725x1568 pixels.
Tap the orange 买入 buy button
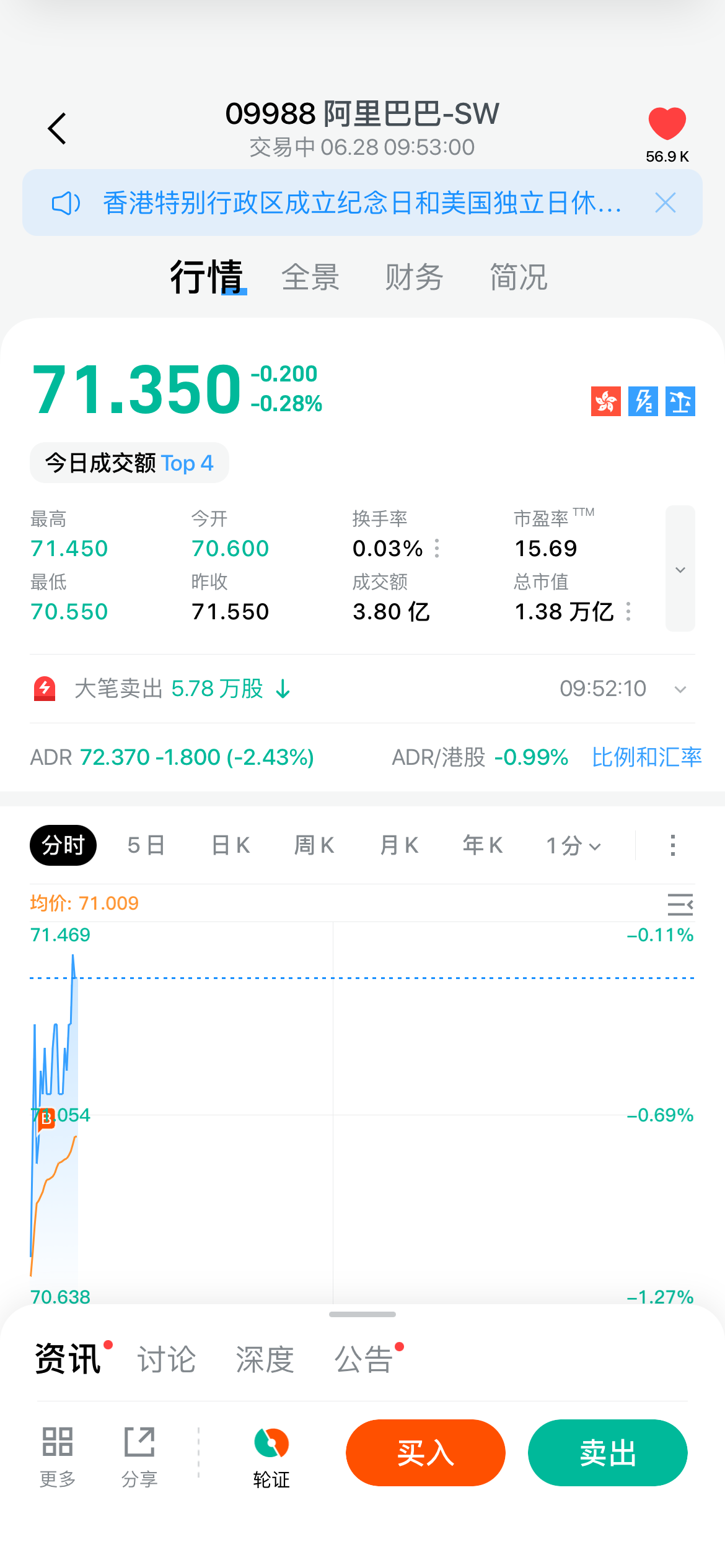tap(425, 1453)
